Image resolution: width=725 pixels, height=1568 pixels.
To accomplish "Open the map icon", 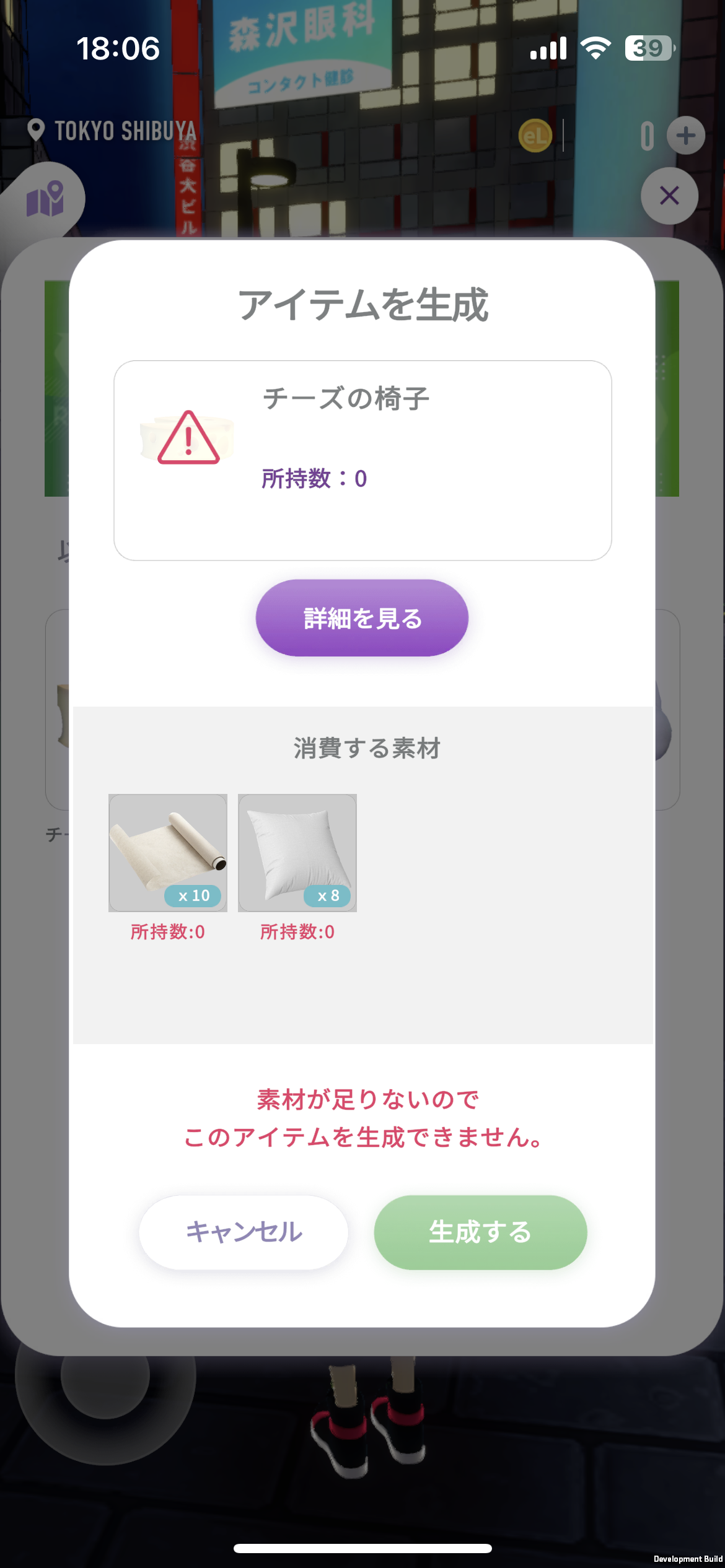I will 45,199.
